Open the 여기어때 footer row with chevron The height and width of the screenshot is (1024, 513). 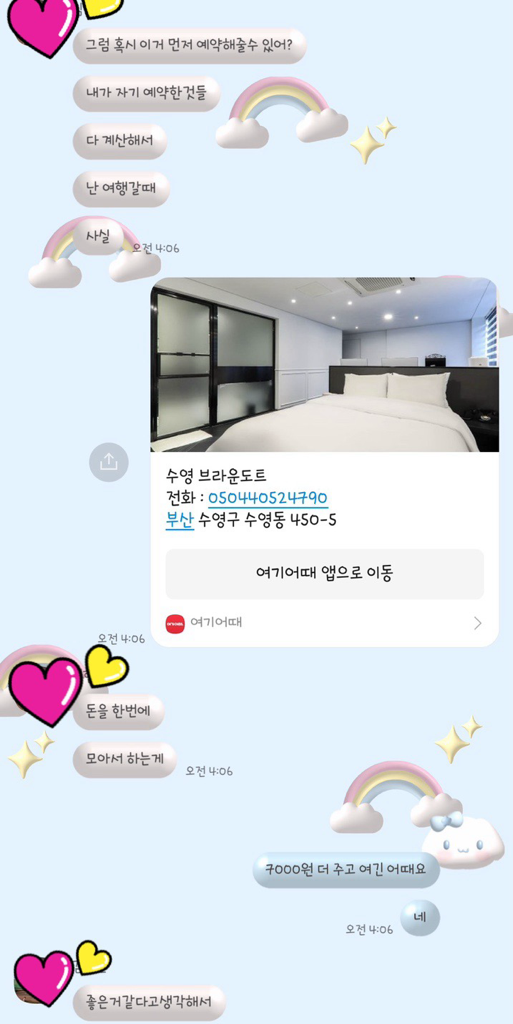[x=324, y=623]
